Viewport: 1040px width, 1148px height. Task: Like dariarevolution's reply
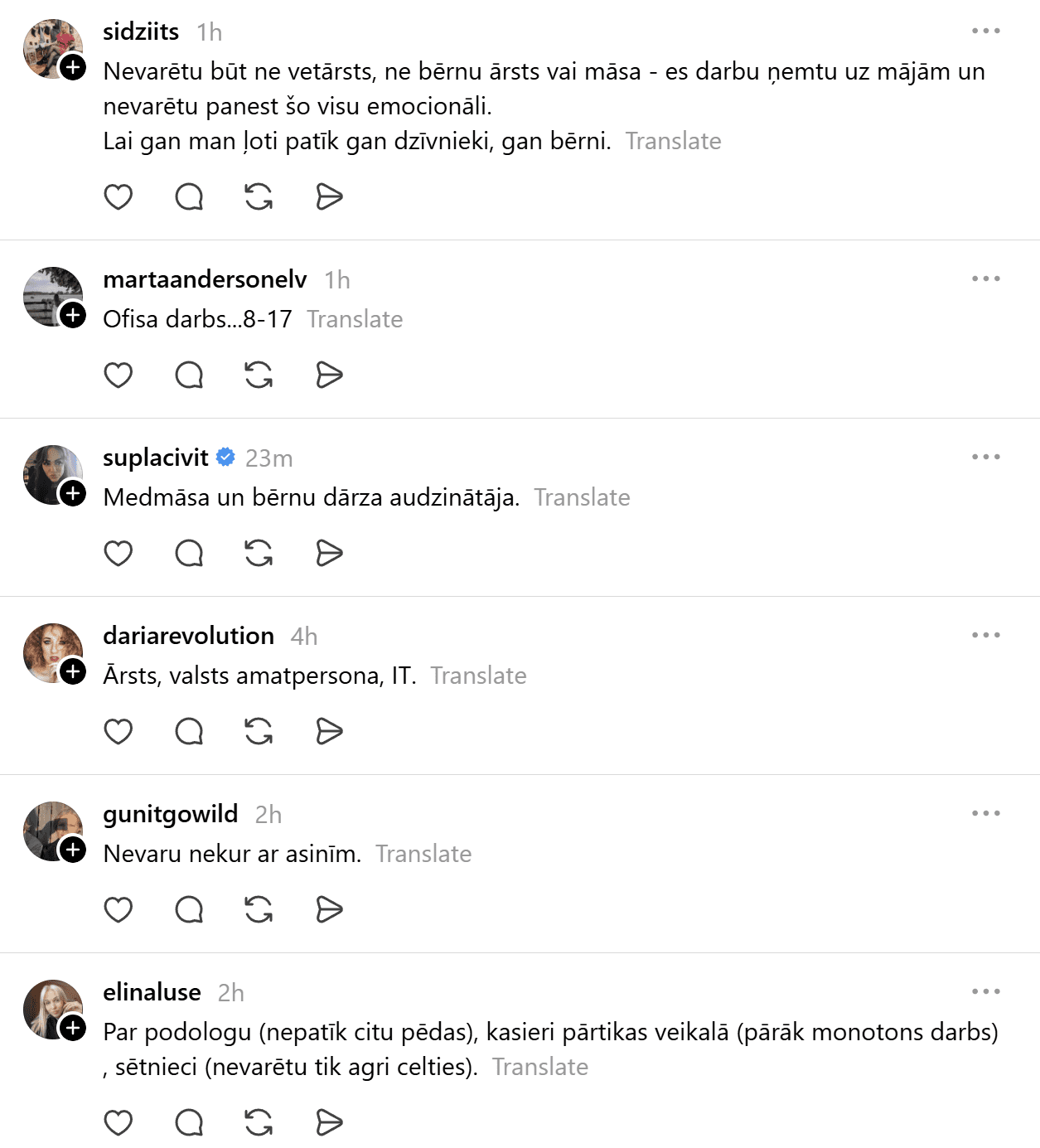tap(119, 732)
